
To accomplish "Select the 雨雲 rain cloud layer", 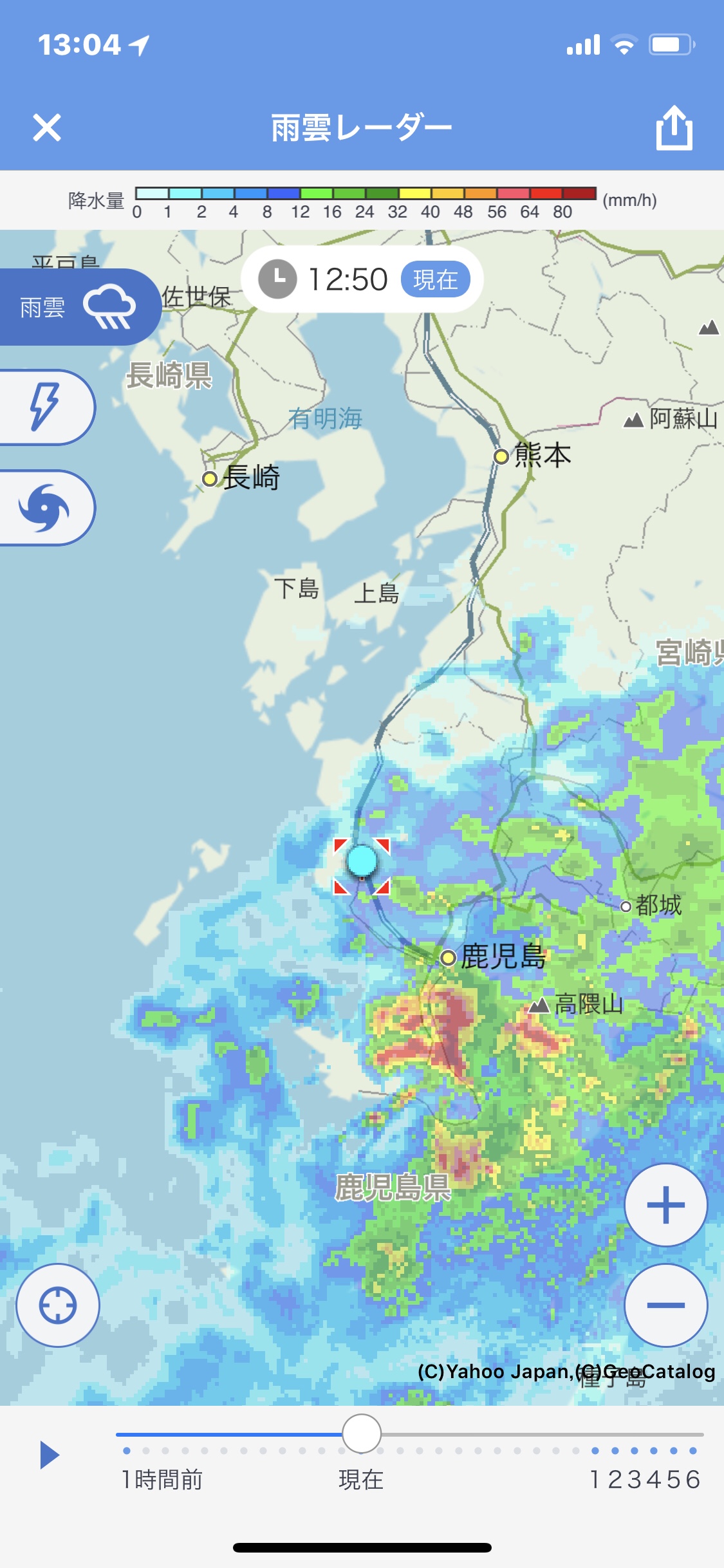I will 77,307.
